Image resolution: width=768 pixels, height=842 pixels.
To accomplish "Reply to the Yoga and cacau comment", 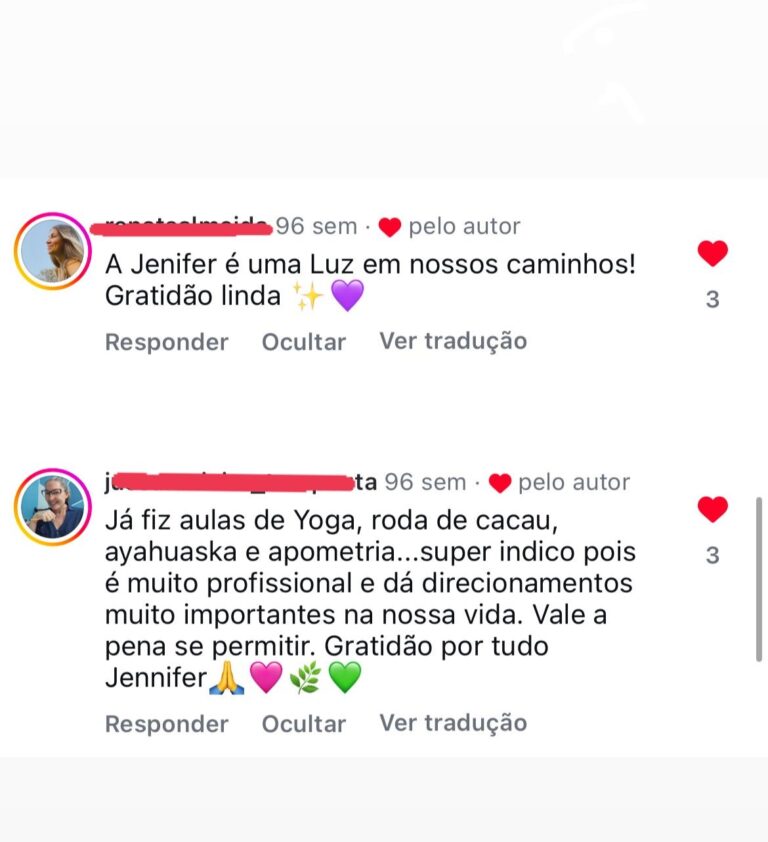I will [x=166, y=724].
